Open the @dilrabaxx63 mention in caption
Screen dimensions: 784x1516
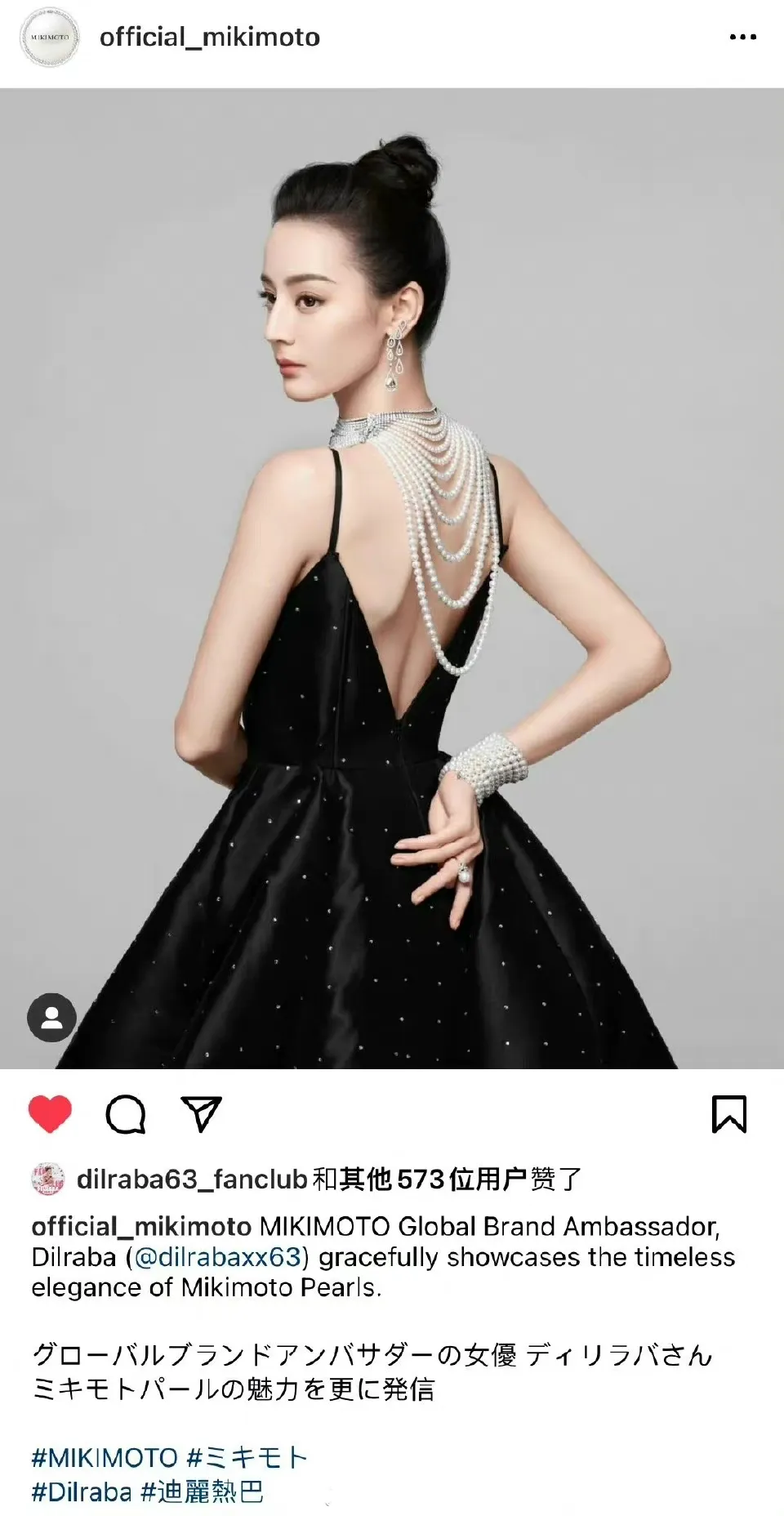click(217, 1256)
